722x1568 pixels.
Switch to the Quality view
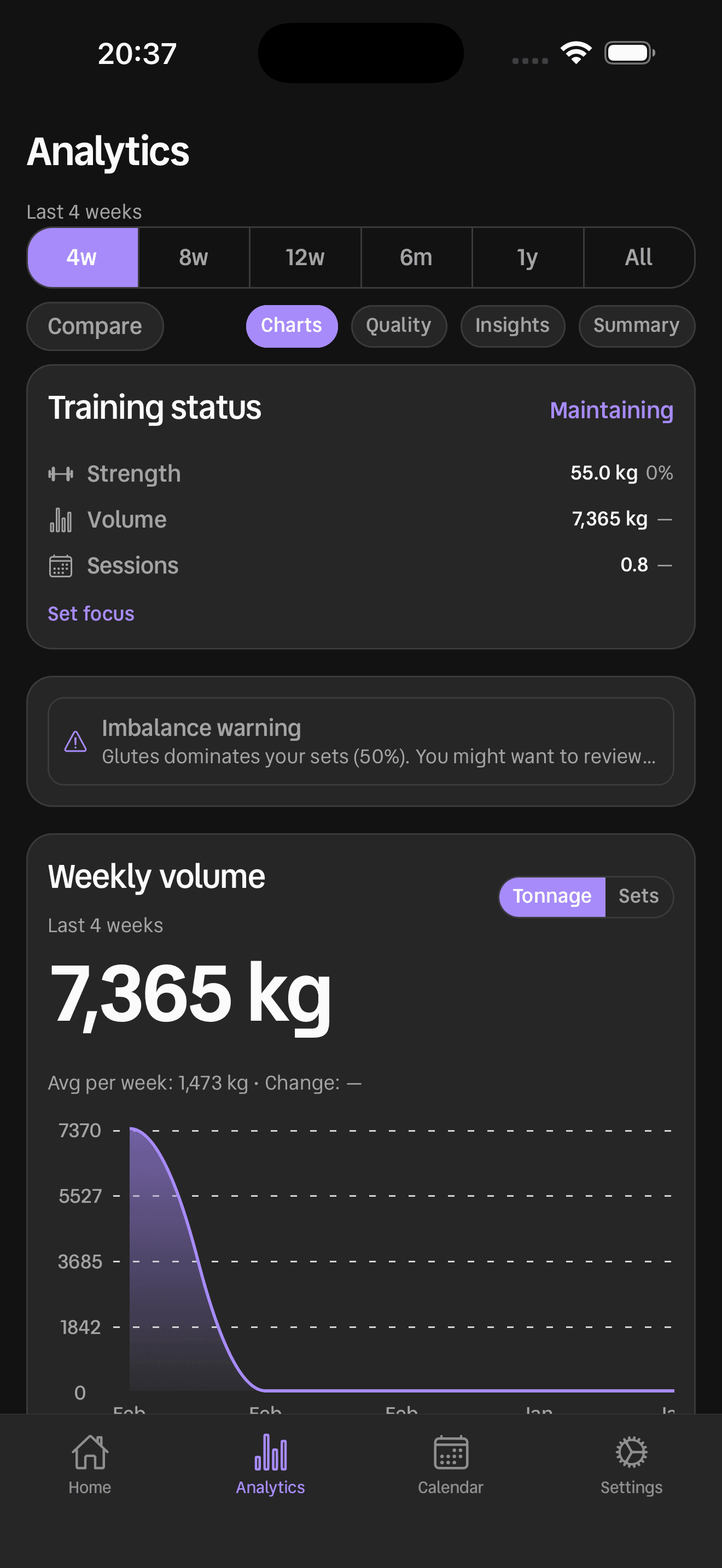click(399, 326)
